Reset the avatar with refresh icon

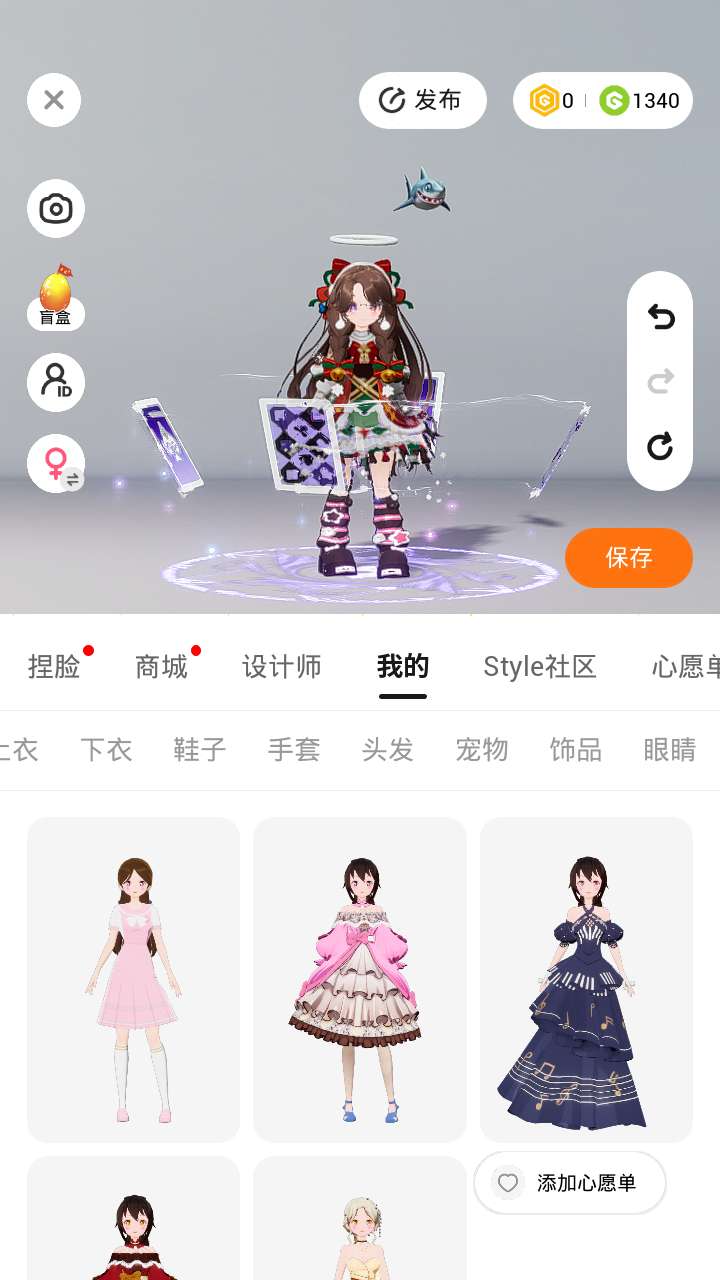(660, 446)
